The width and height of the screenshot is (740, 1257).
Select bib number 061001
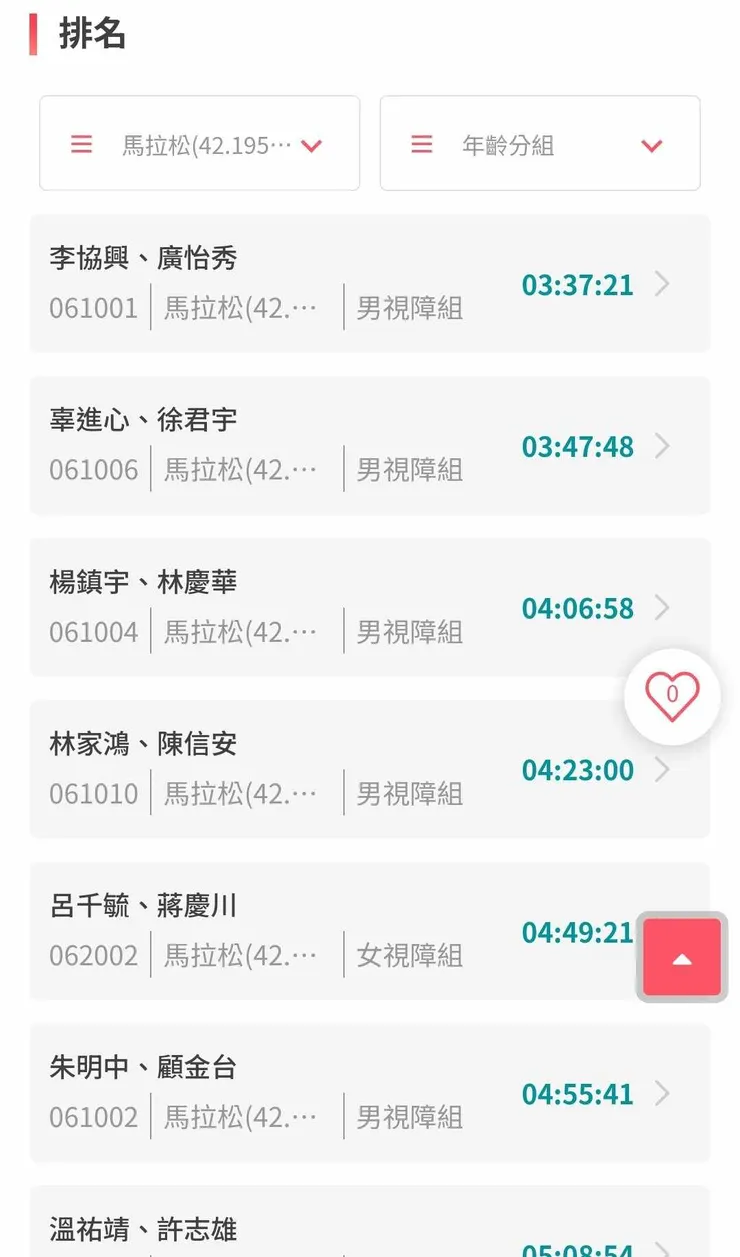point(94,308)
